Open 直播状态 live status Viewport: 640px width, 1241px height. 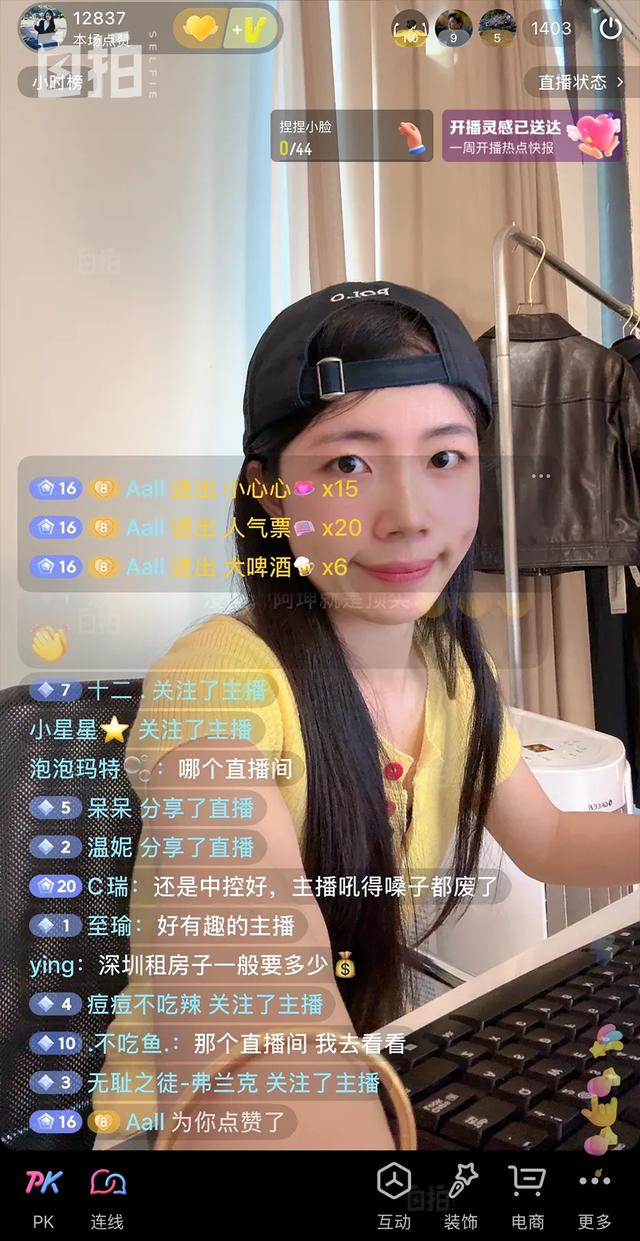point(580,82)
